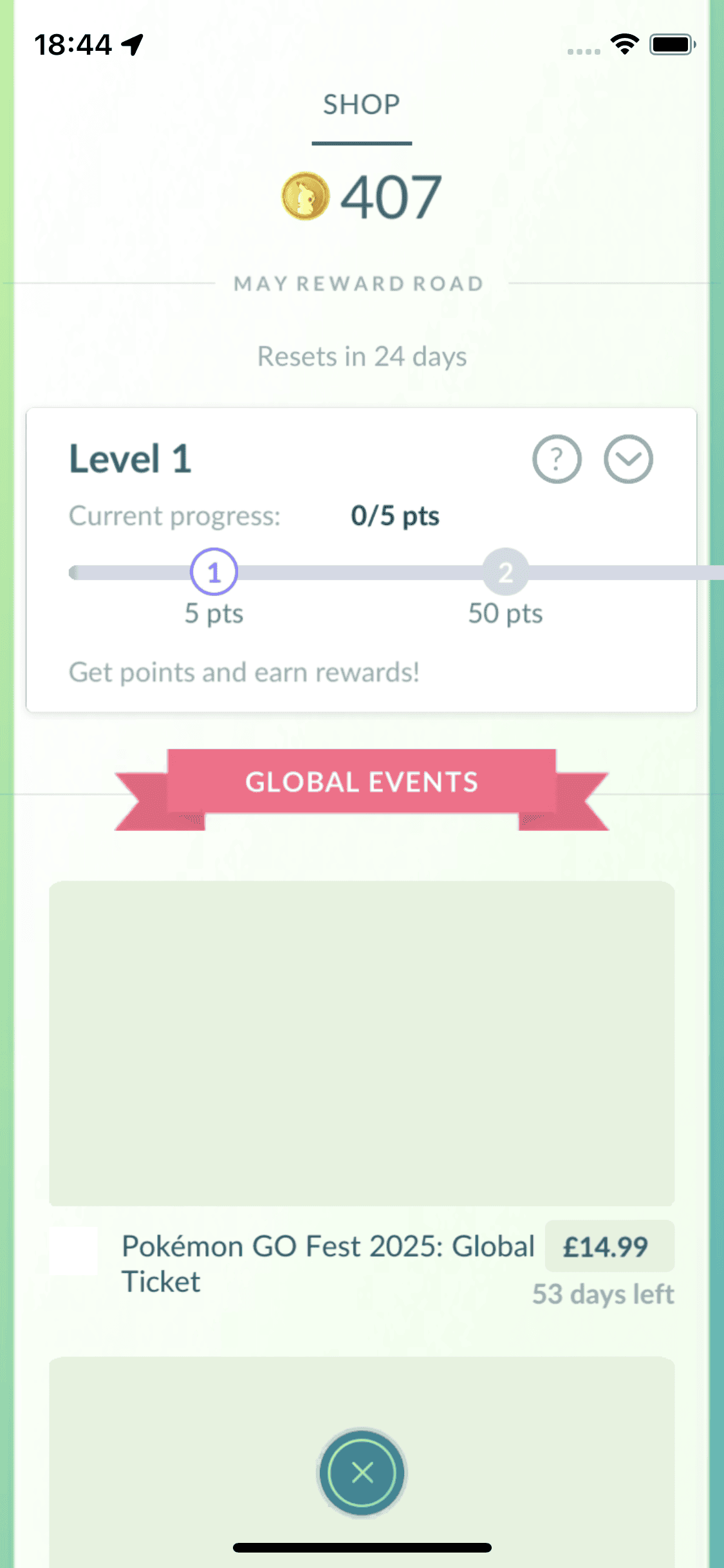Close the shop with the X button
724x1568 pixels.
[x=362, y=1472]
